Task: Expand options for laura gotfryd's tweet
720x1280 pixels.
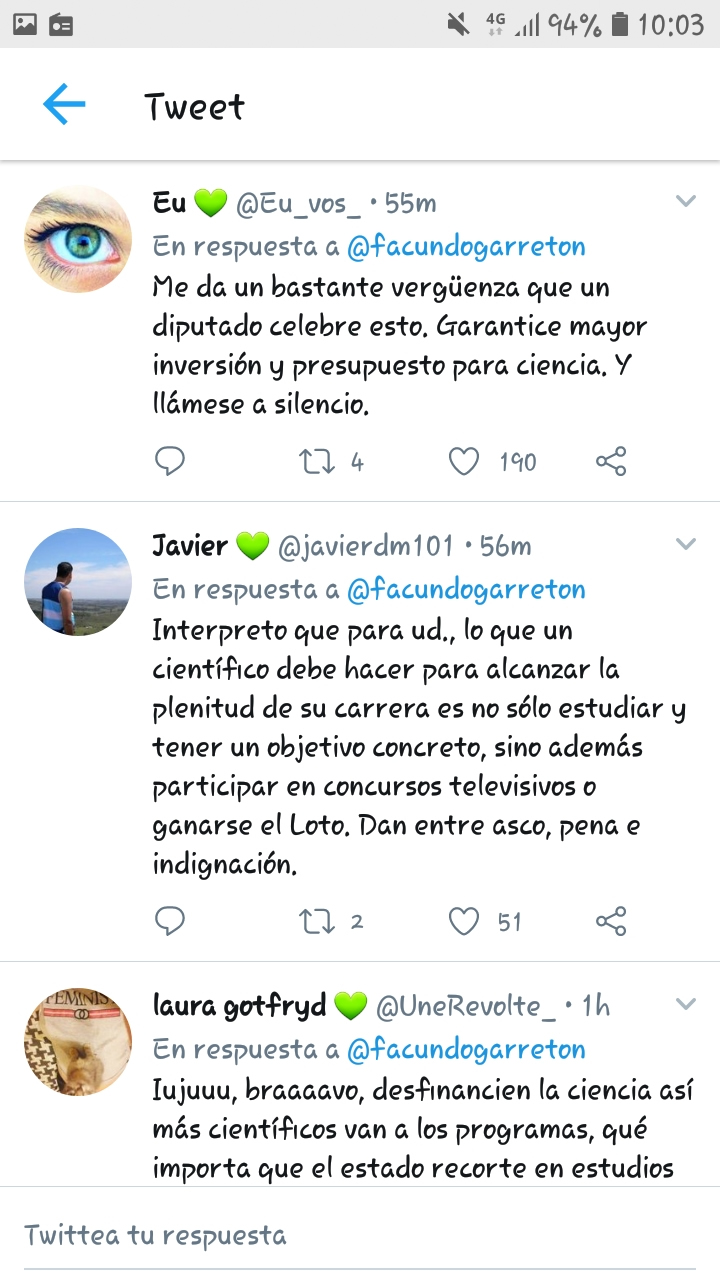Action: click(x=685, y=1003)
